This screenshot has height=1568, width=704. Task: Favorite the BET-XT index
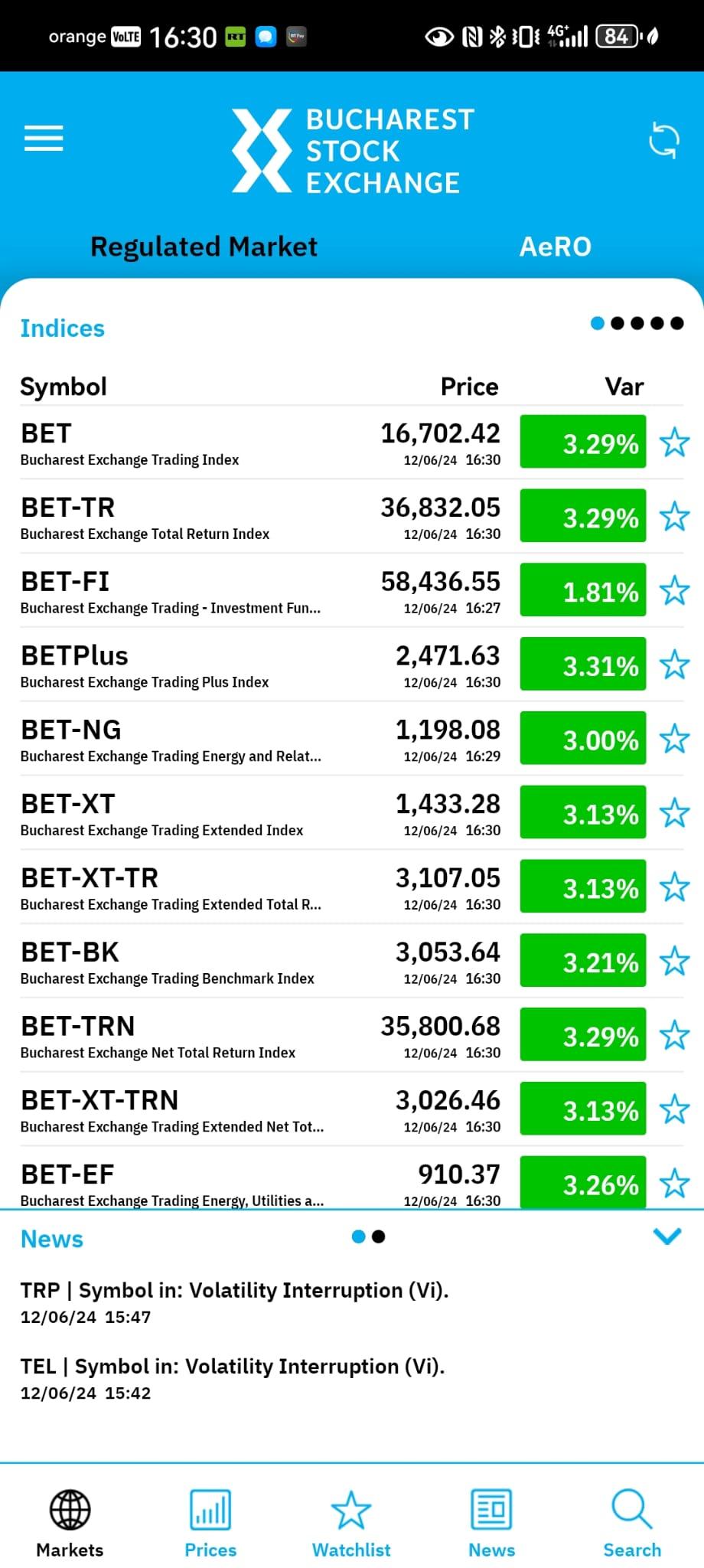click(x=674, y=813)
